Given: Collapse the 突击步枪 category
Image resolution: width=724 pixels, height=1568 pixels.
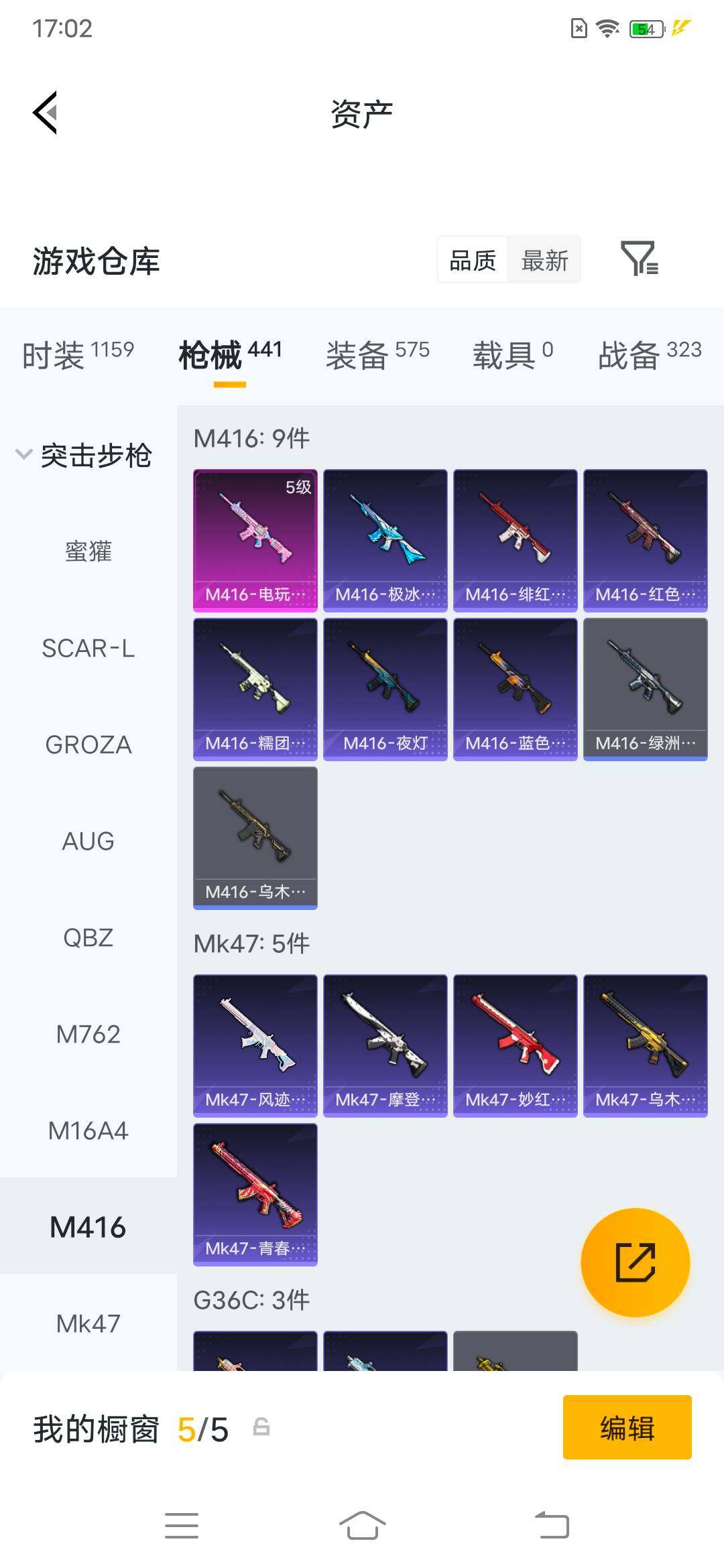Looking at the screenshot, I should (84, 455).
